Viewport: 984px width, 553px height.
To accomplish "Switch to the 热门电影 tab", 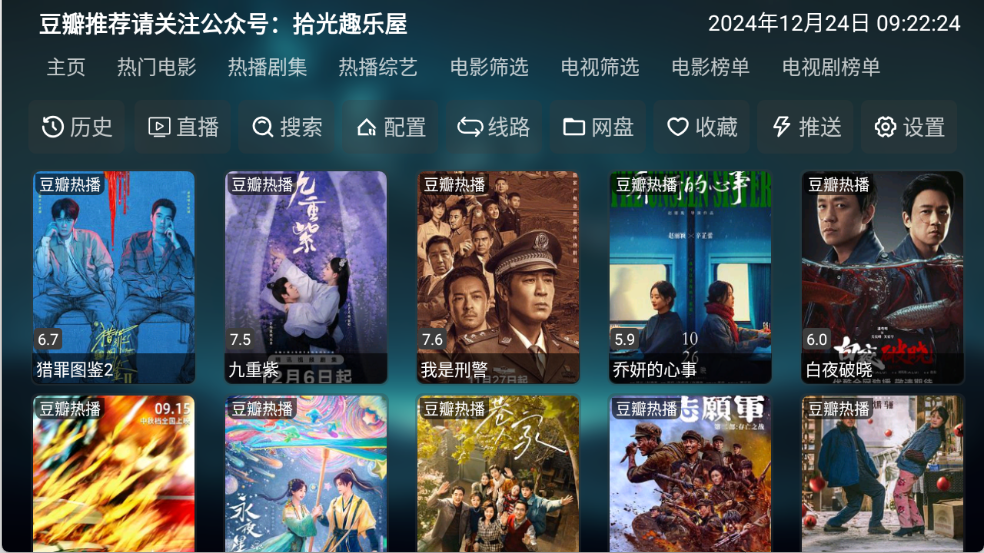I will click(x=156, y=68).
